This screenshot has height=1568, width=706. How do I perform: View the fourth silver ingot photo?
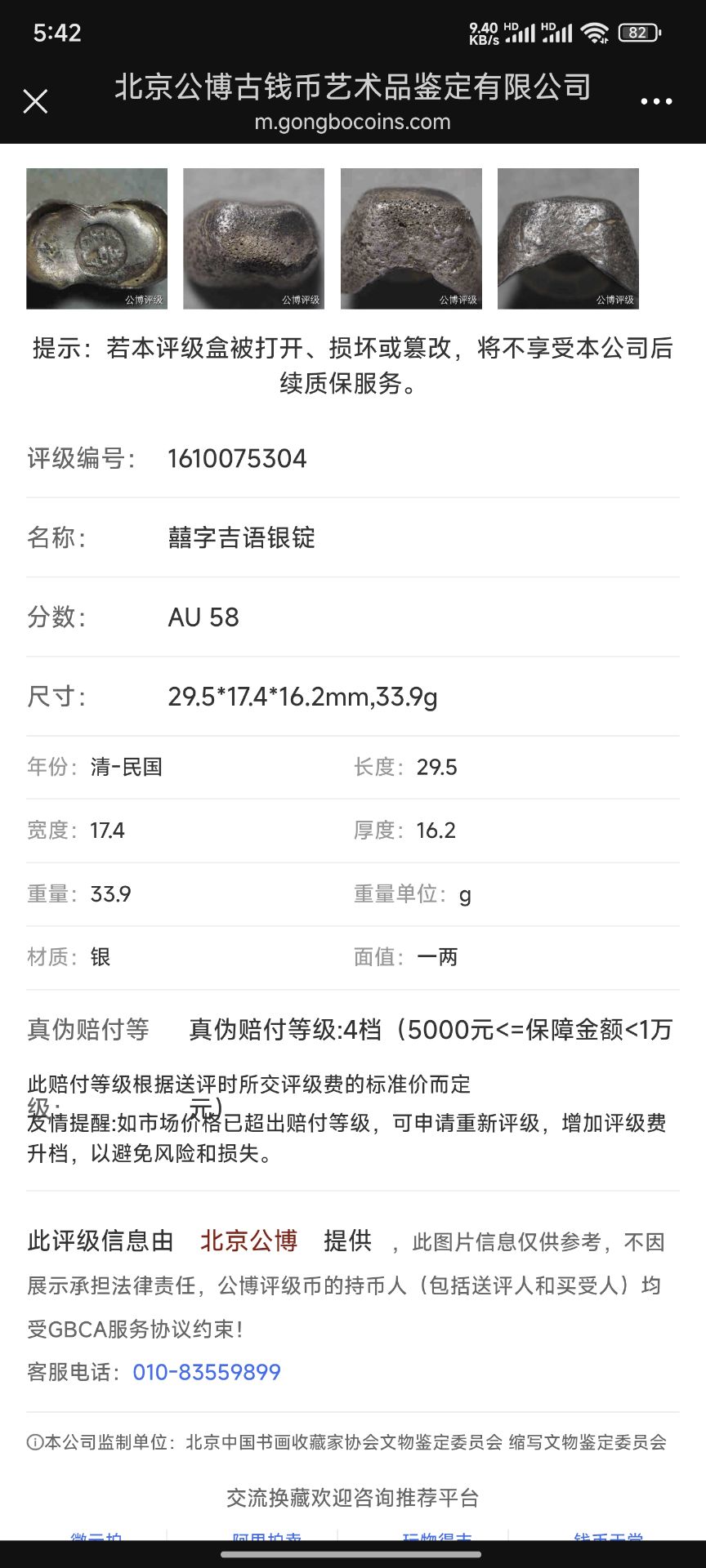[568, 238]
